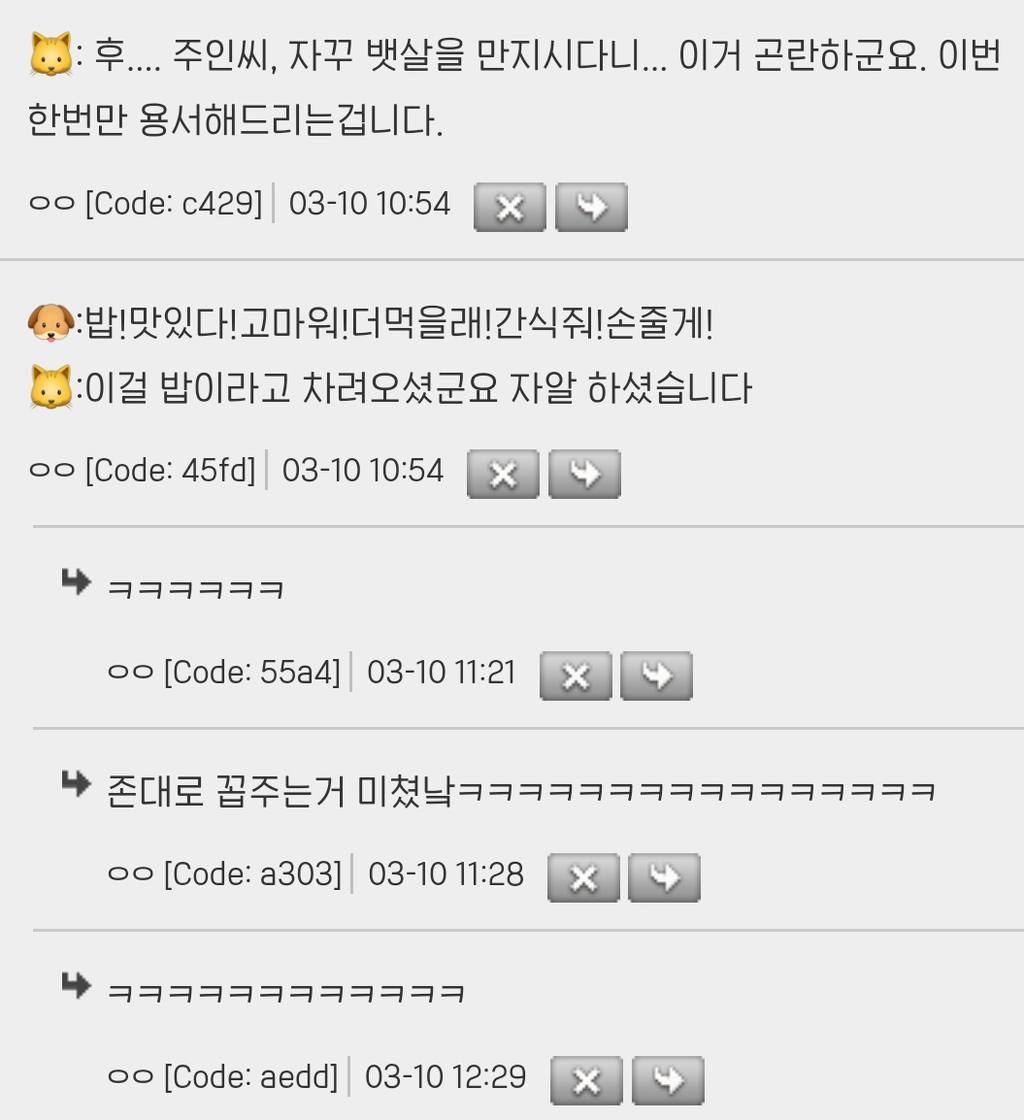The height and width of the screenshot is (1120, 1024).
Task: Delete the reply with Code a303
Action: click(583, 878)
